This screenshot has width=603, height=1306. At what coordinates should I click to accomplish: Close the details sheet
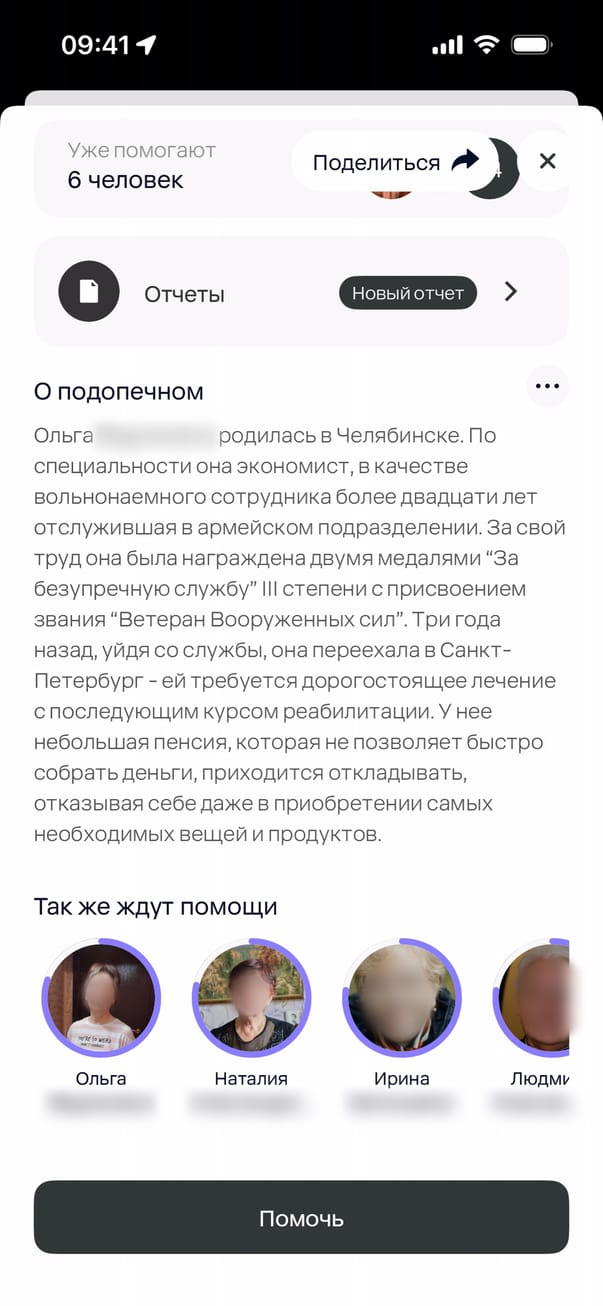547,161
